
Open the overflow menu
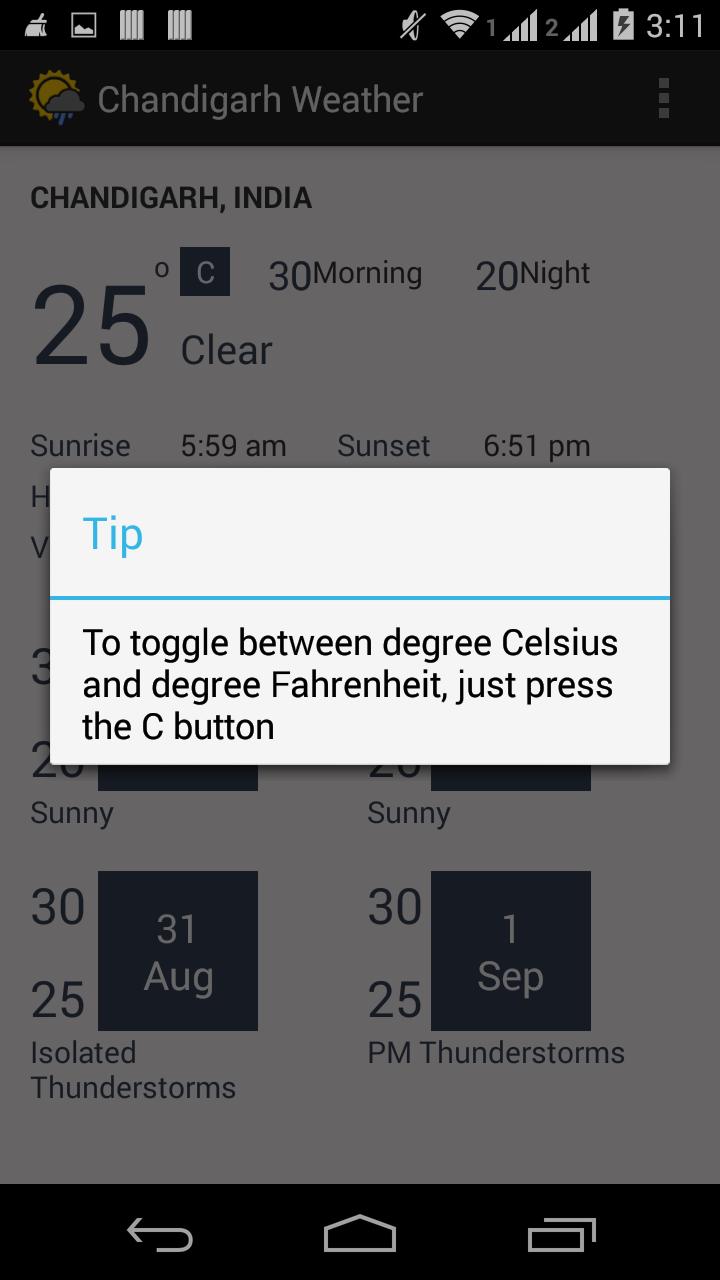click(x=663, y=99)
